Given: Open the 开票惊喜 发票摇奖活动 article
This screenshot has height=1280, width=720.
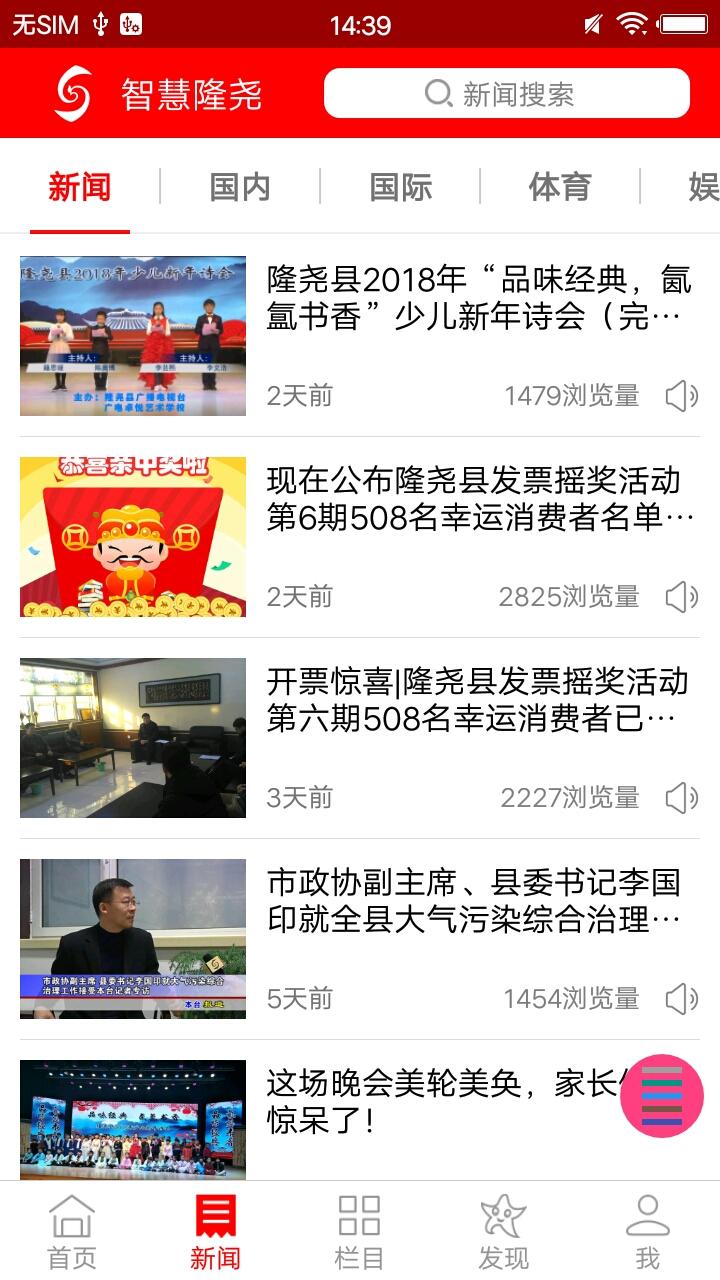Looking at the screenshot, I should tap(478, 700).
